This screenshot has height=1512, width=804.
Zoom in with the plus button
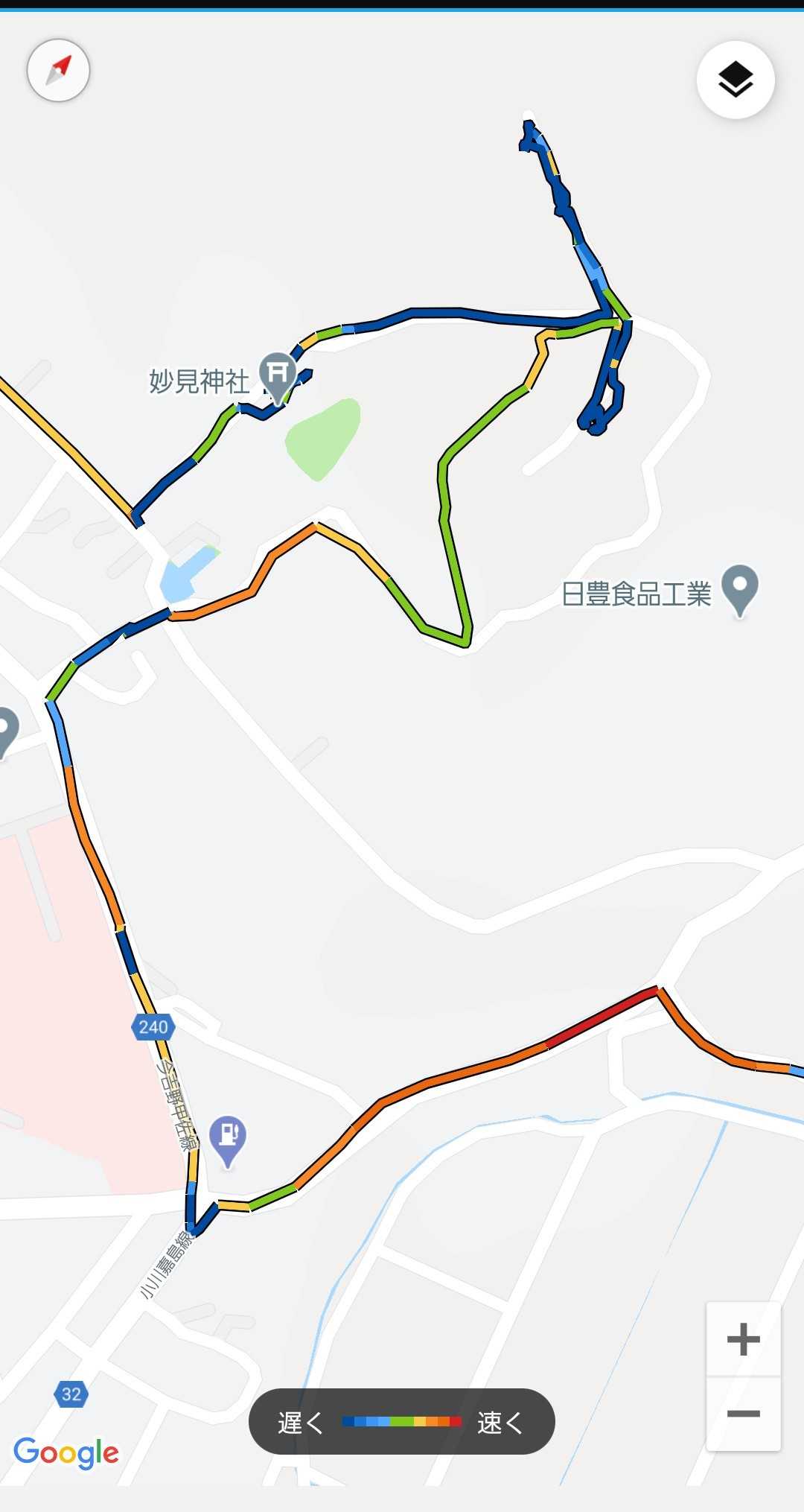click(x=743, y=1340)
